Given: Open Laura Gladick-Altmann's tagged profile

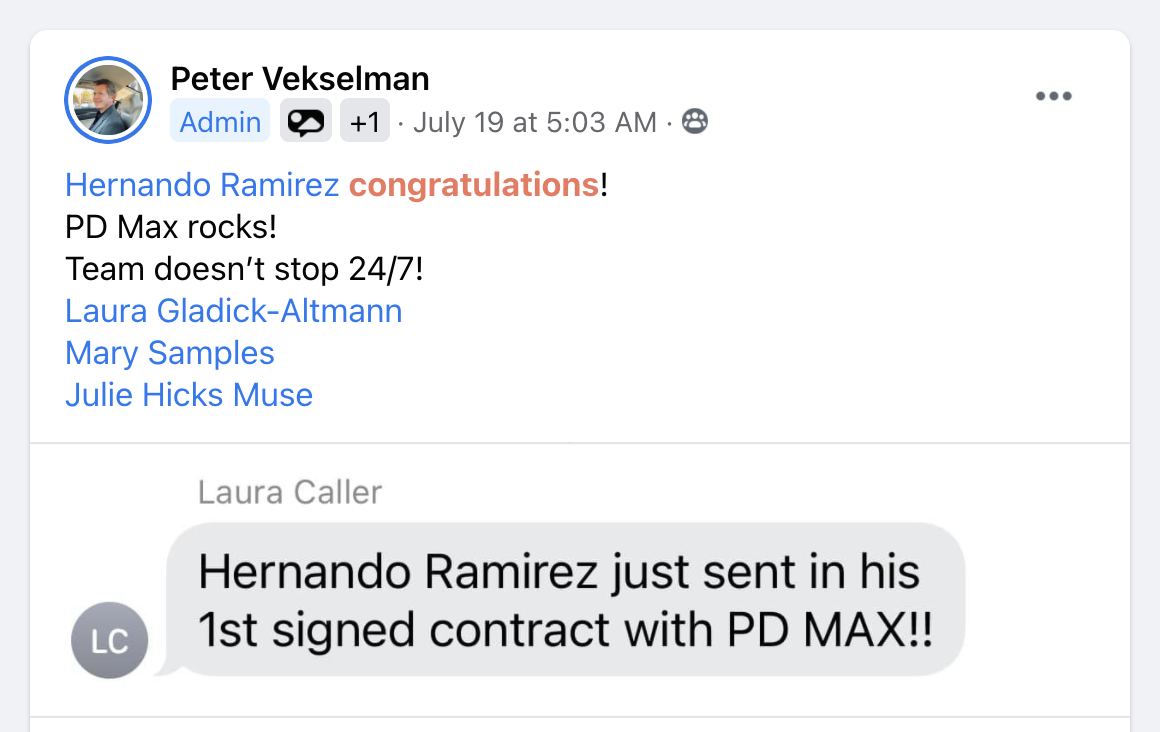Looking at the screenshot, I should click(x=233, y=311).
